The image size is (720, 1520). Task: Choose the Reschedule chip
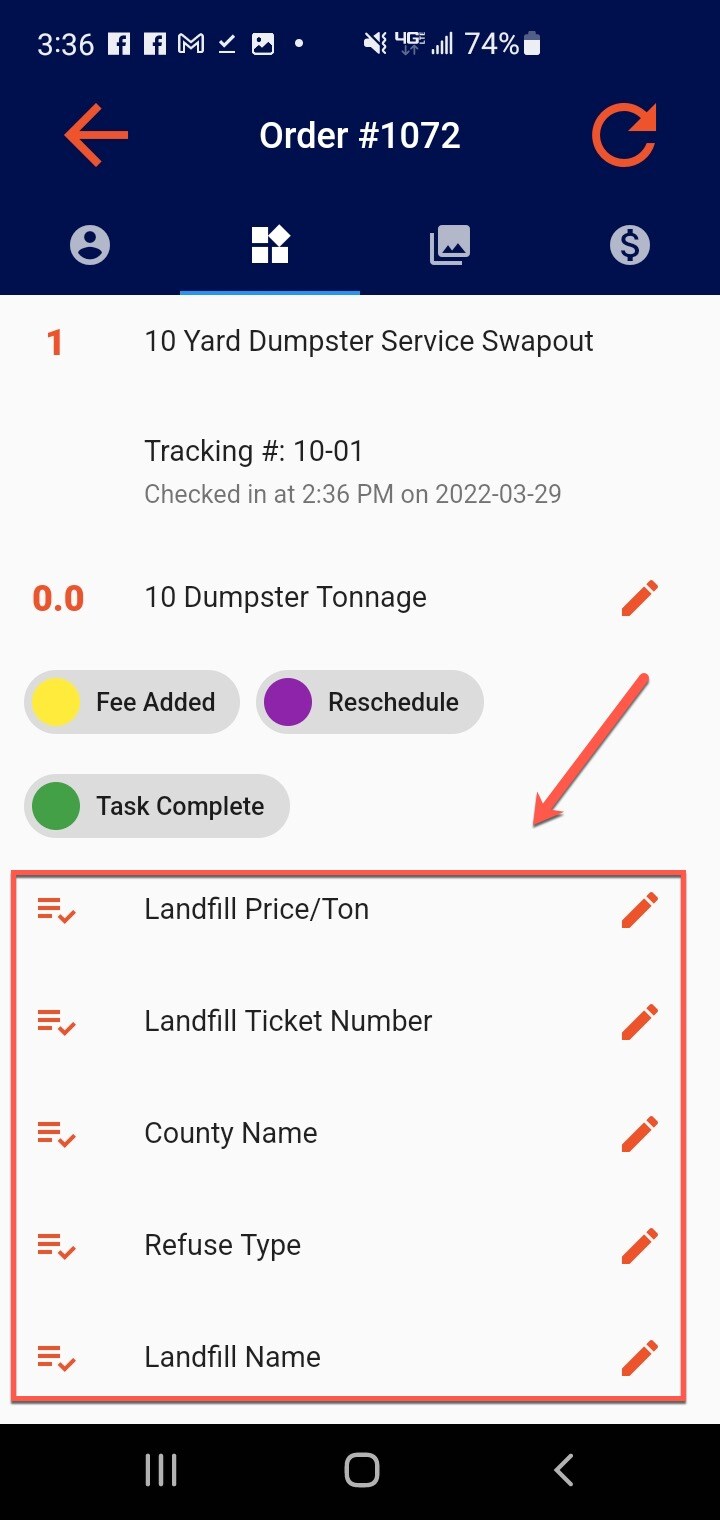[x=370, y=702]
